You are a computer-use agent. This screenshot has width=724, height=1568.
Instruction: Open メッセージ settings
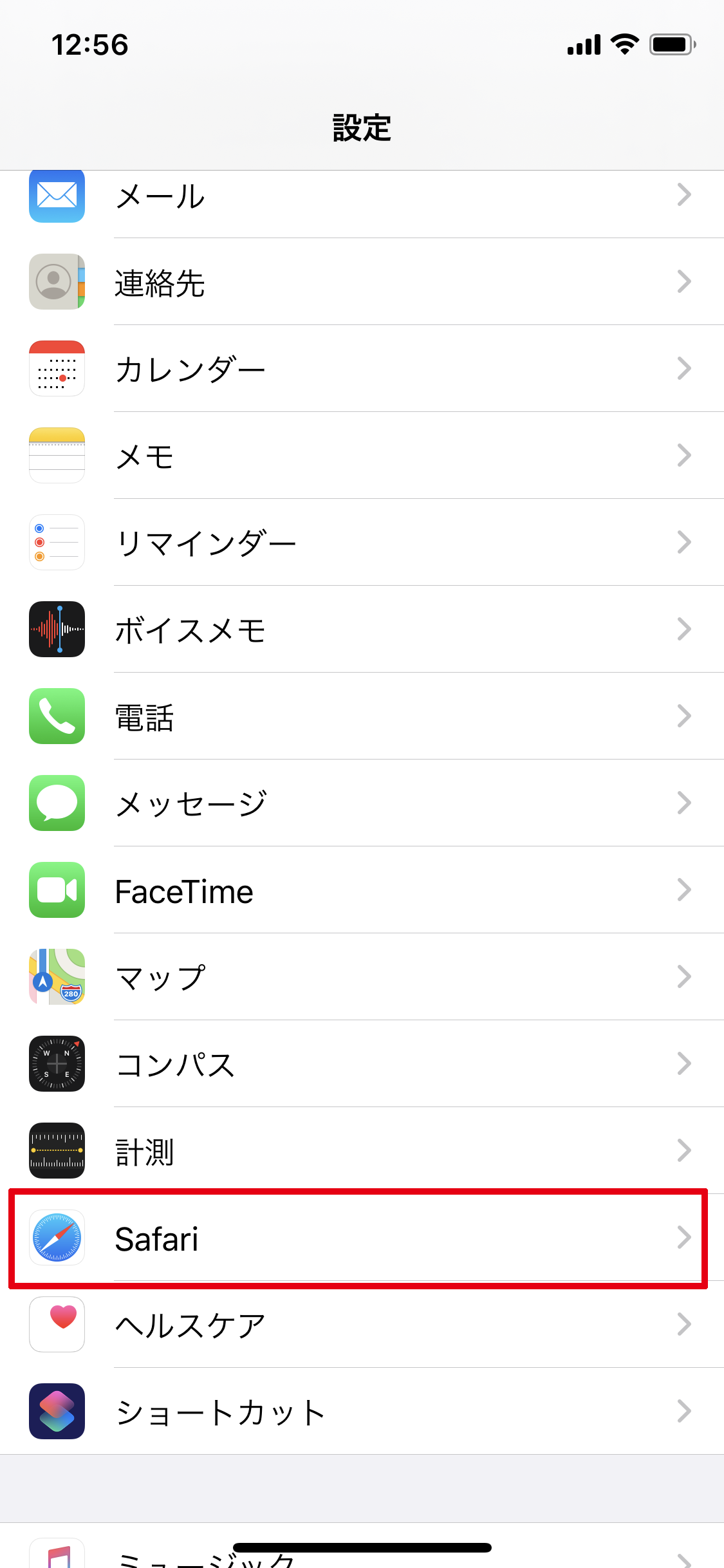[360, 803]
